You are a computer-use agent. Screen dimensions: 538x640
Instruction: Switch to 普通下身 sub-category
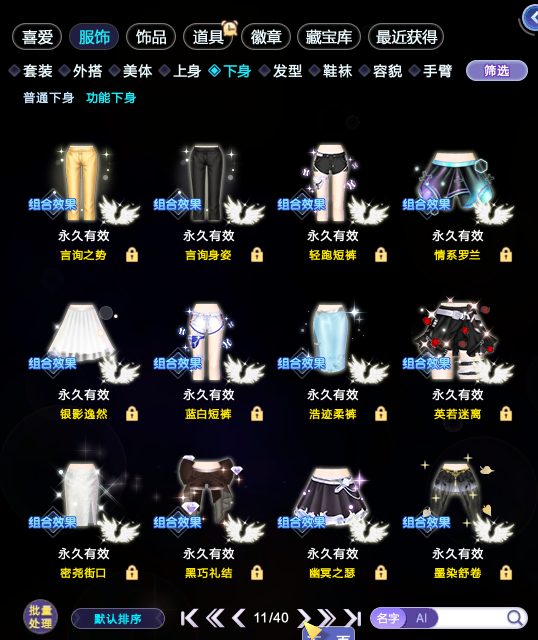(x=48, y=98)
